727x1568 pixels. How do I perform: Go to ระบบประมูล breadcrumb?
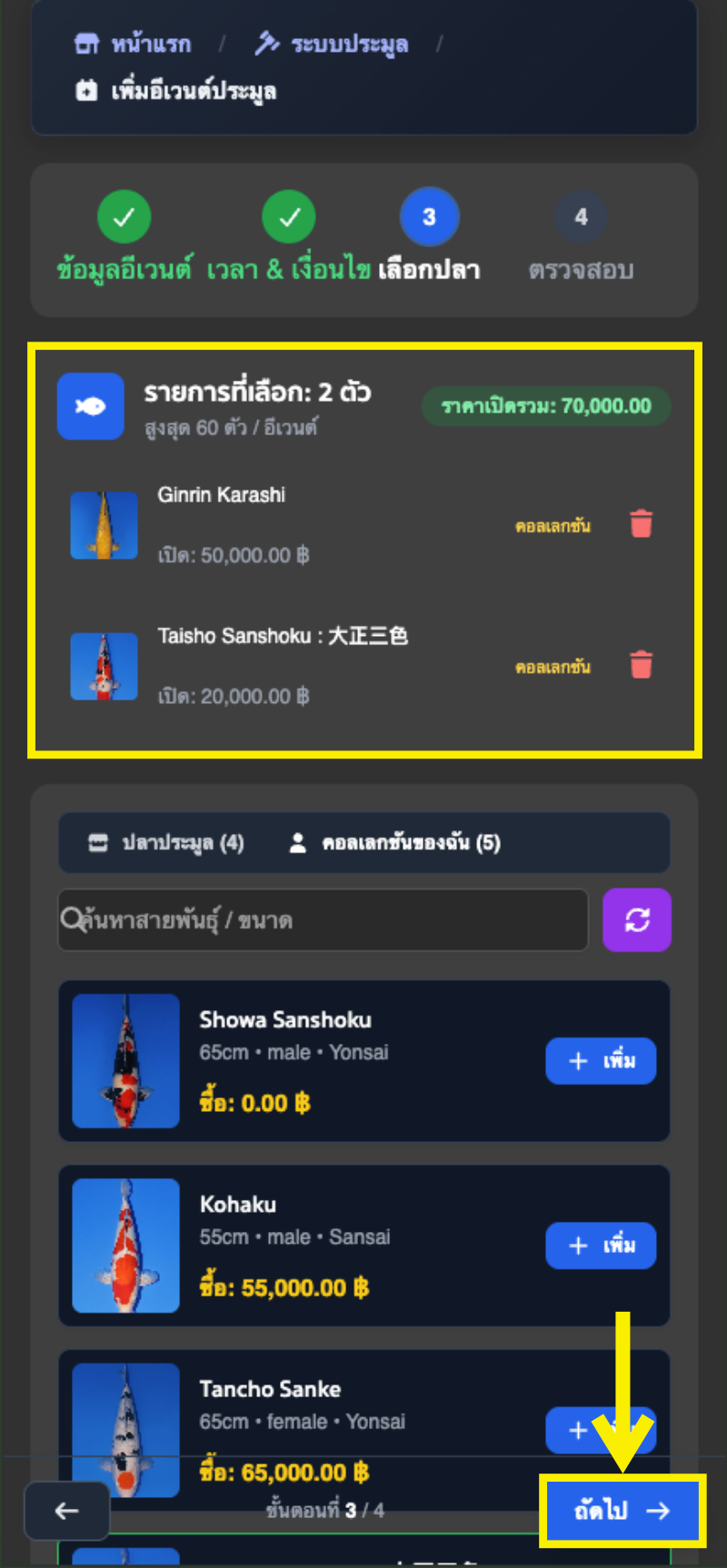click(x=331, y=44)
